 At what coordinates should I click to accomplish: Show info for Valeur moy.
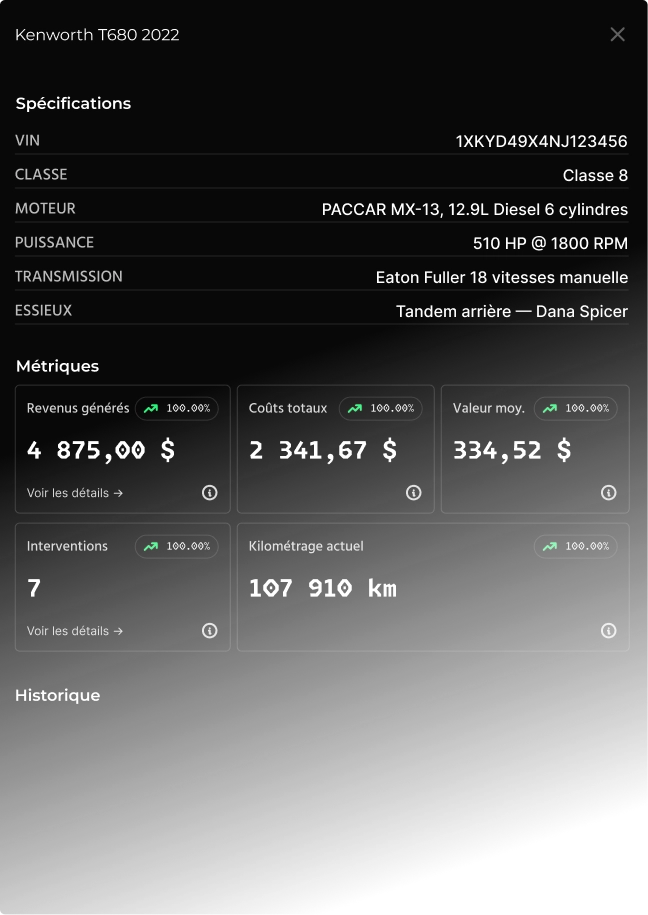(608, 493)
